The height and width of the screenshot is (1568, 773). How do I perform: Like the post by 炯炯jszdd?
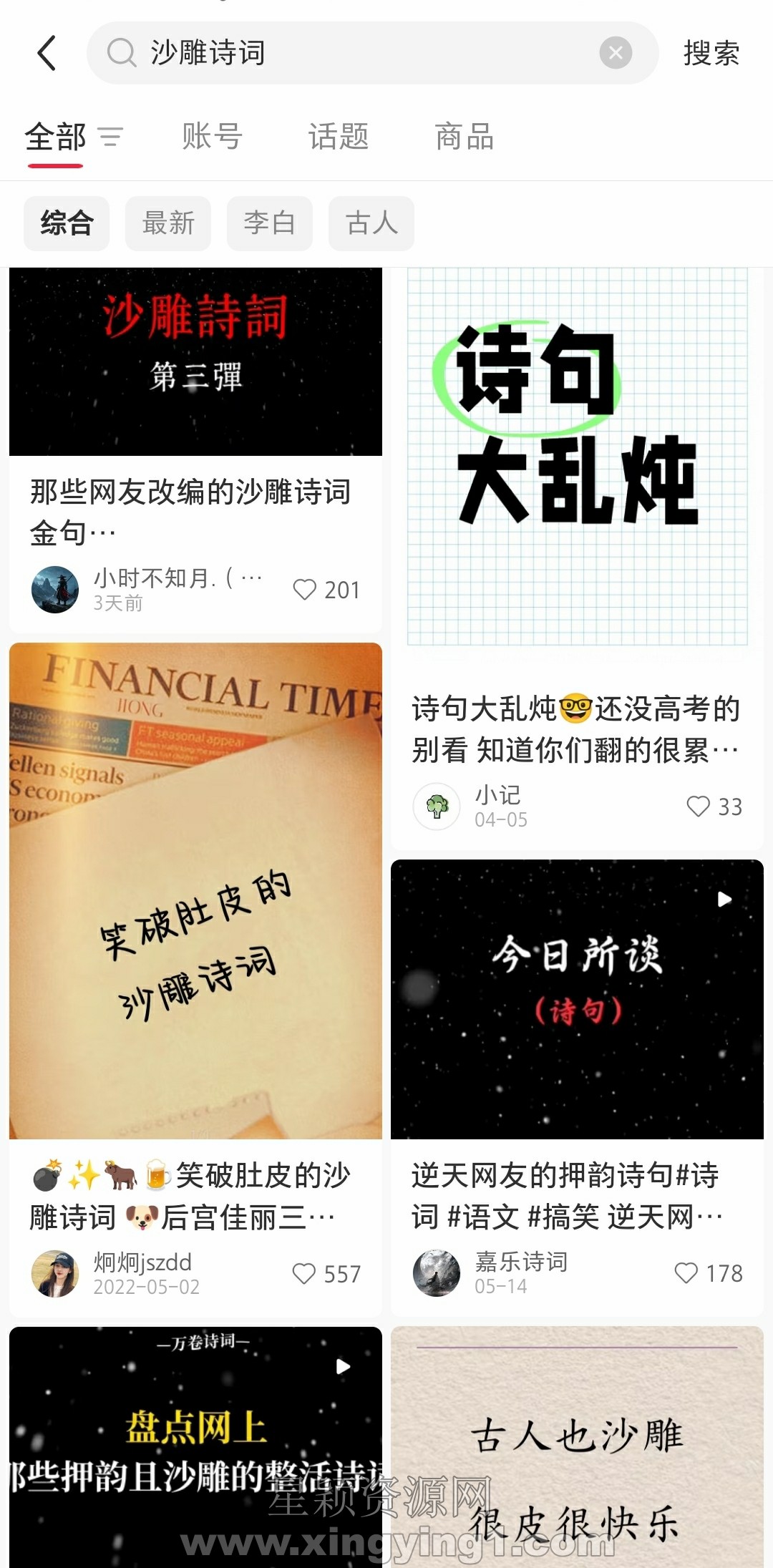304,1274
